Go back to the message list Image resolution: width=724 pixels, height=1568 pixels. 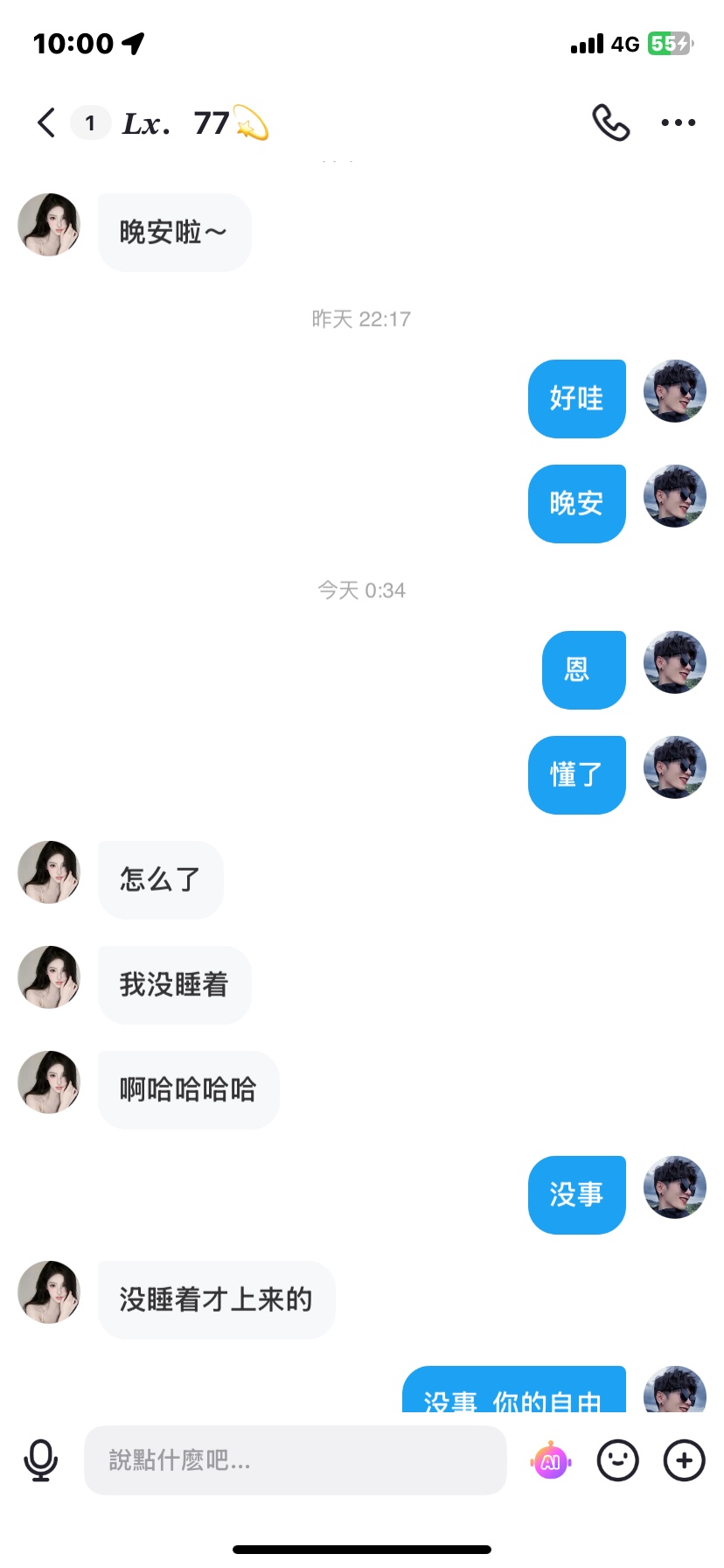46,123
